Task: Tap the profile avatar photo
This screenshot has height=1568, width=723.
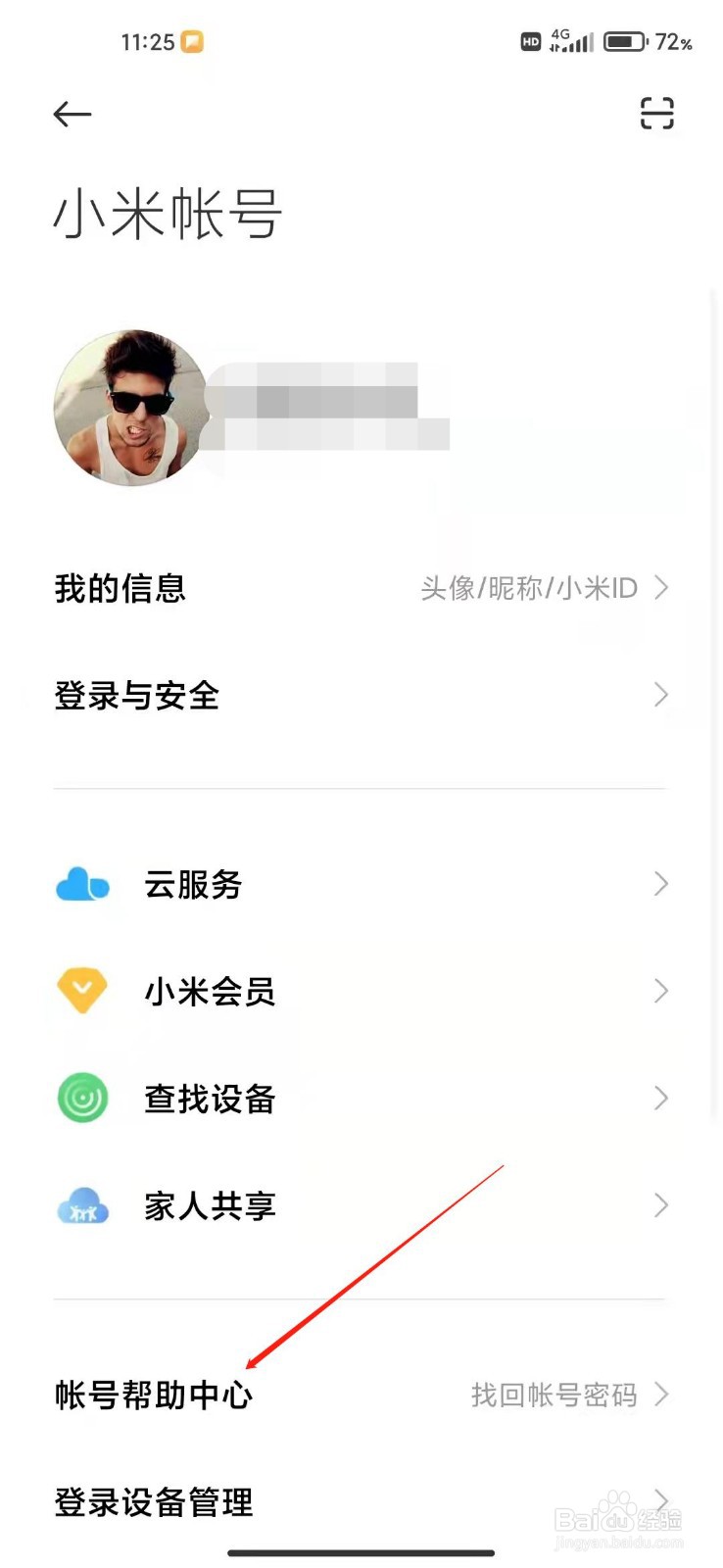Action: 131,408
